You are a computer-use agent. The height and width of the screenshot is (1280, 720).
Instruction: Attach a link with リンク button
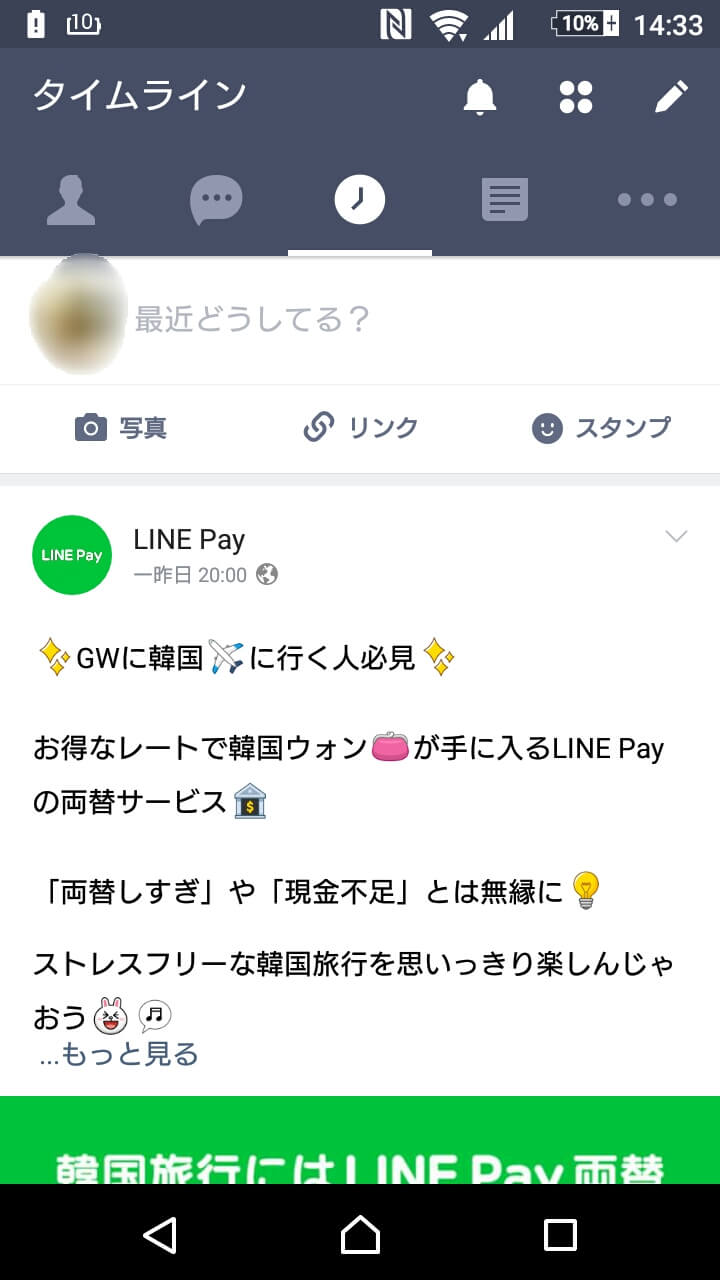click(x=361, y=428)
